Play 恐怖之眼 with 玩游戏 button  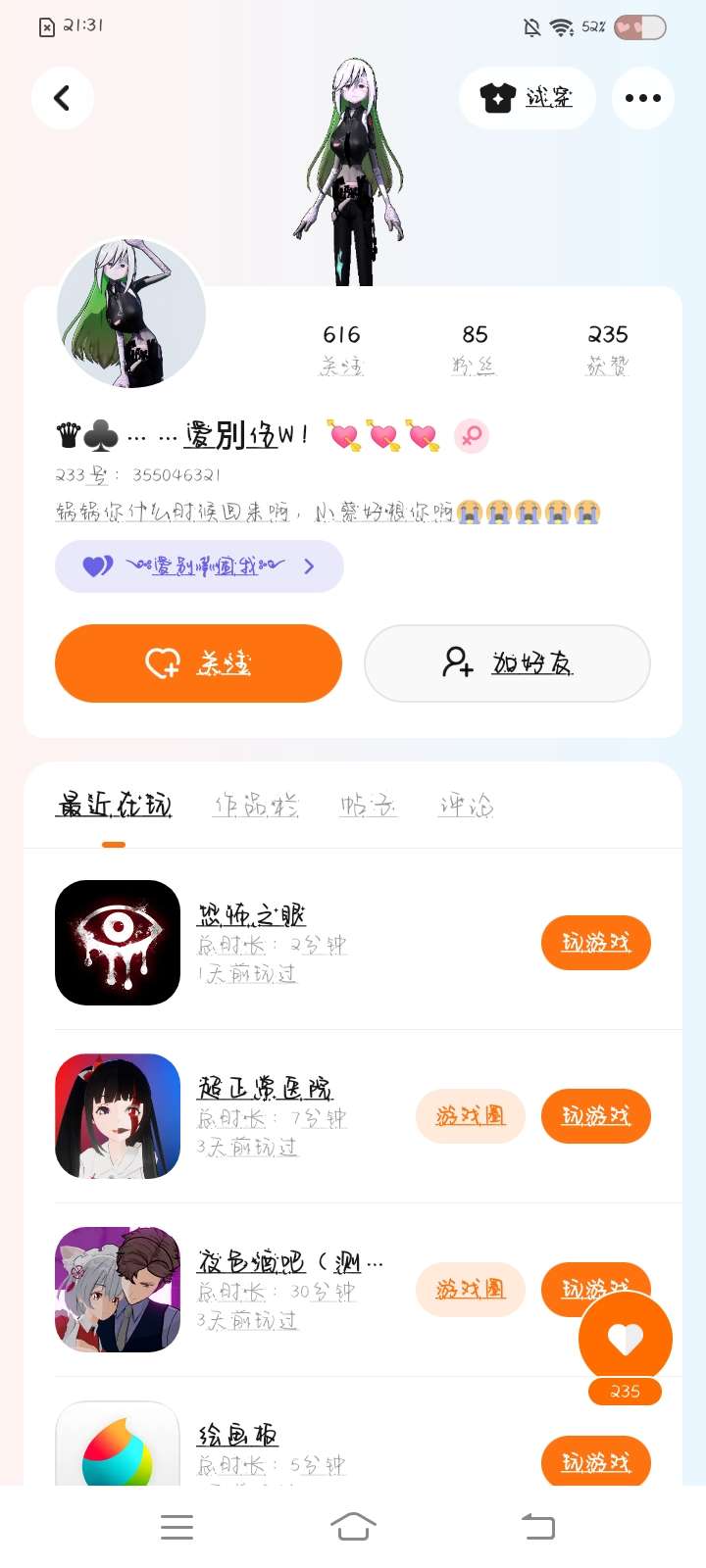[x=595, y=943]
